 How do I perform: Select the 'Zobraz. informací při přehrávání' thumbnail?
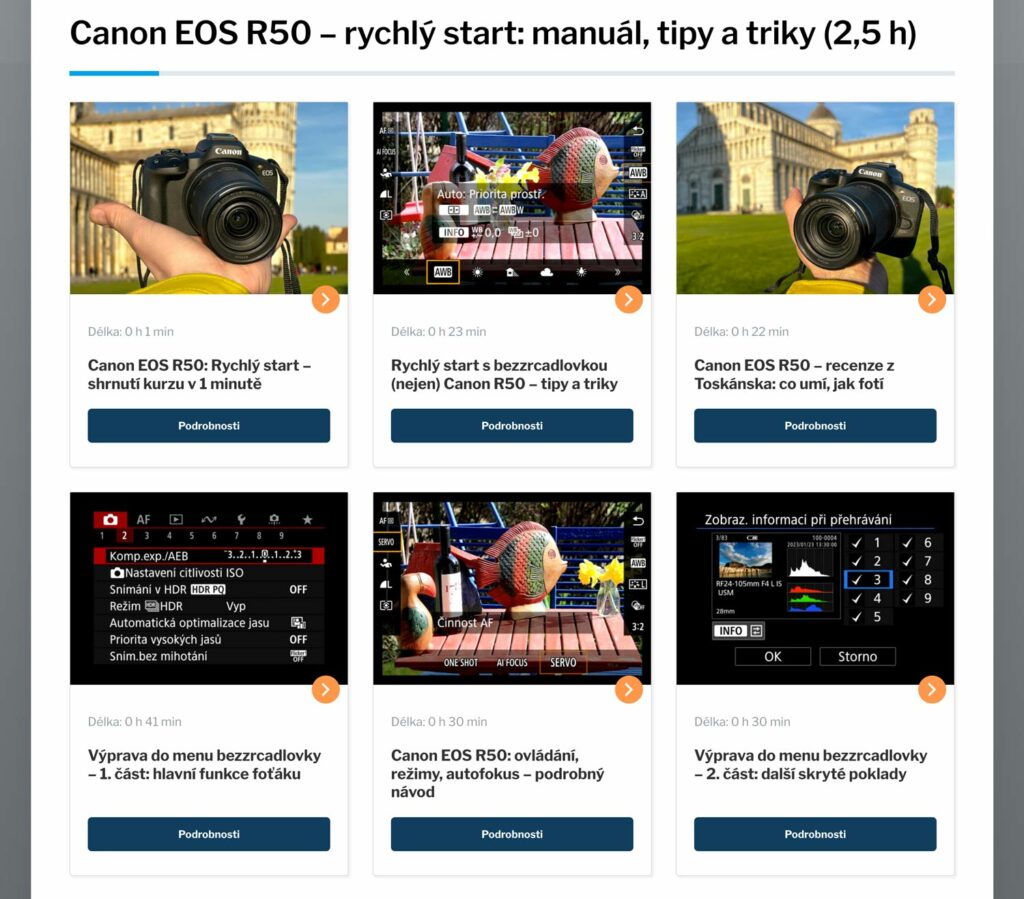[815, 587]
